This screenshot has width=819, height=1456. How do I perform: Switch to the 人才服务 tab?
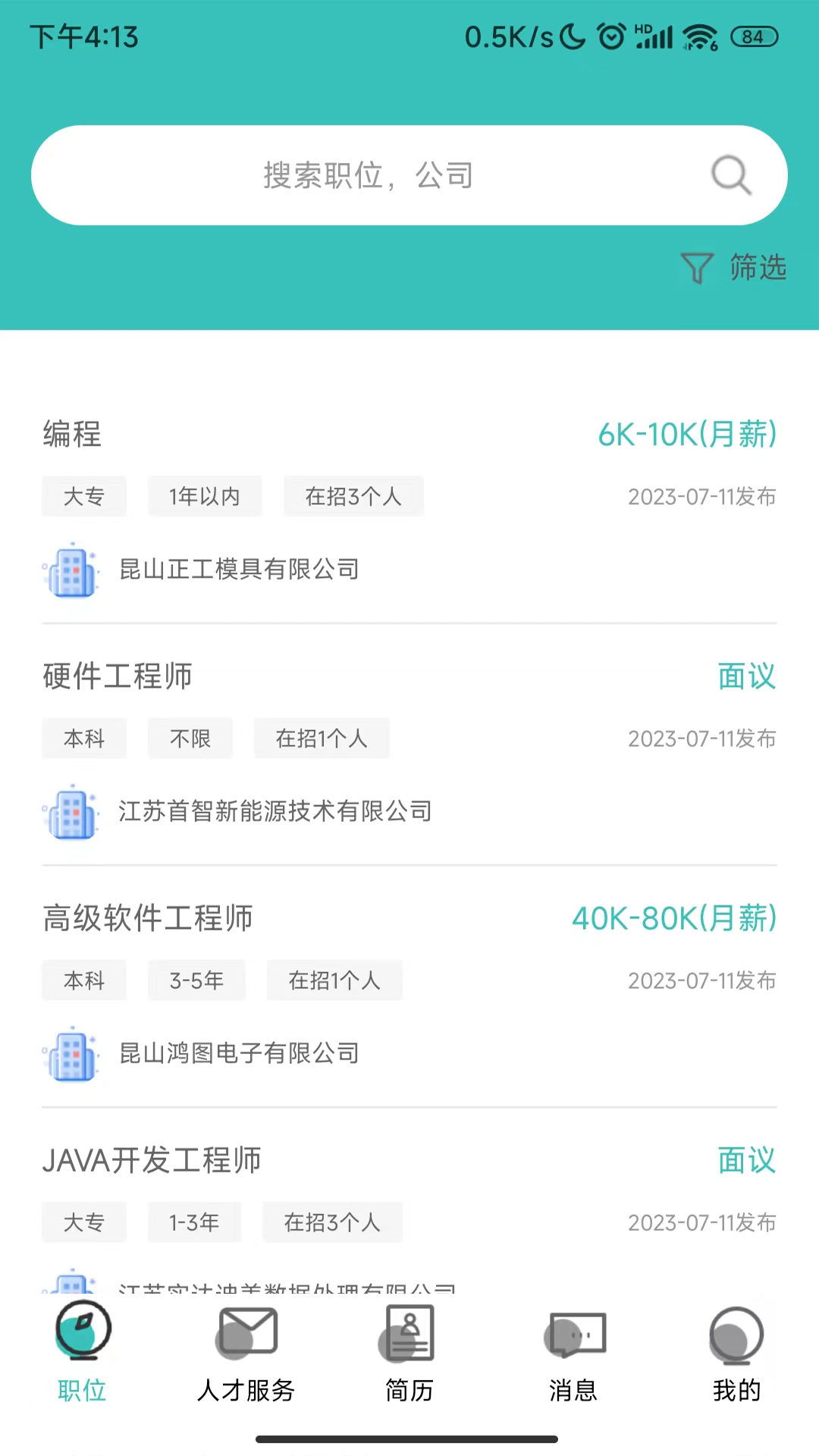pos(246,1357)
